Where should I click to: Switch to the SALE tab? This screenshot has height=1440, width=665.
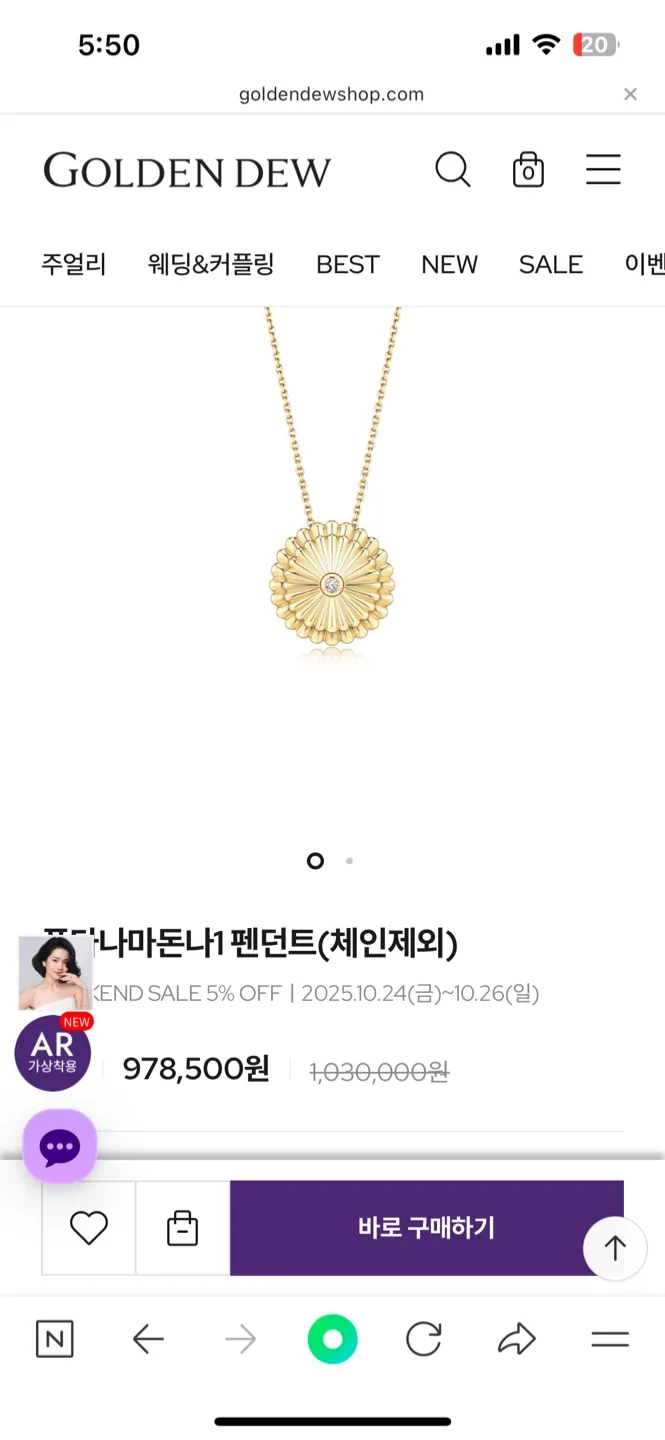550,264
